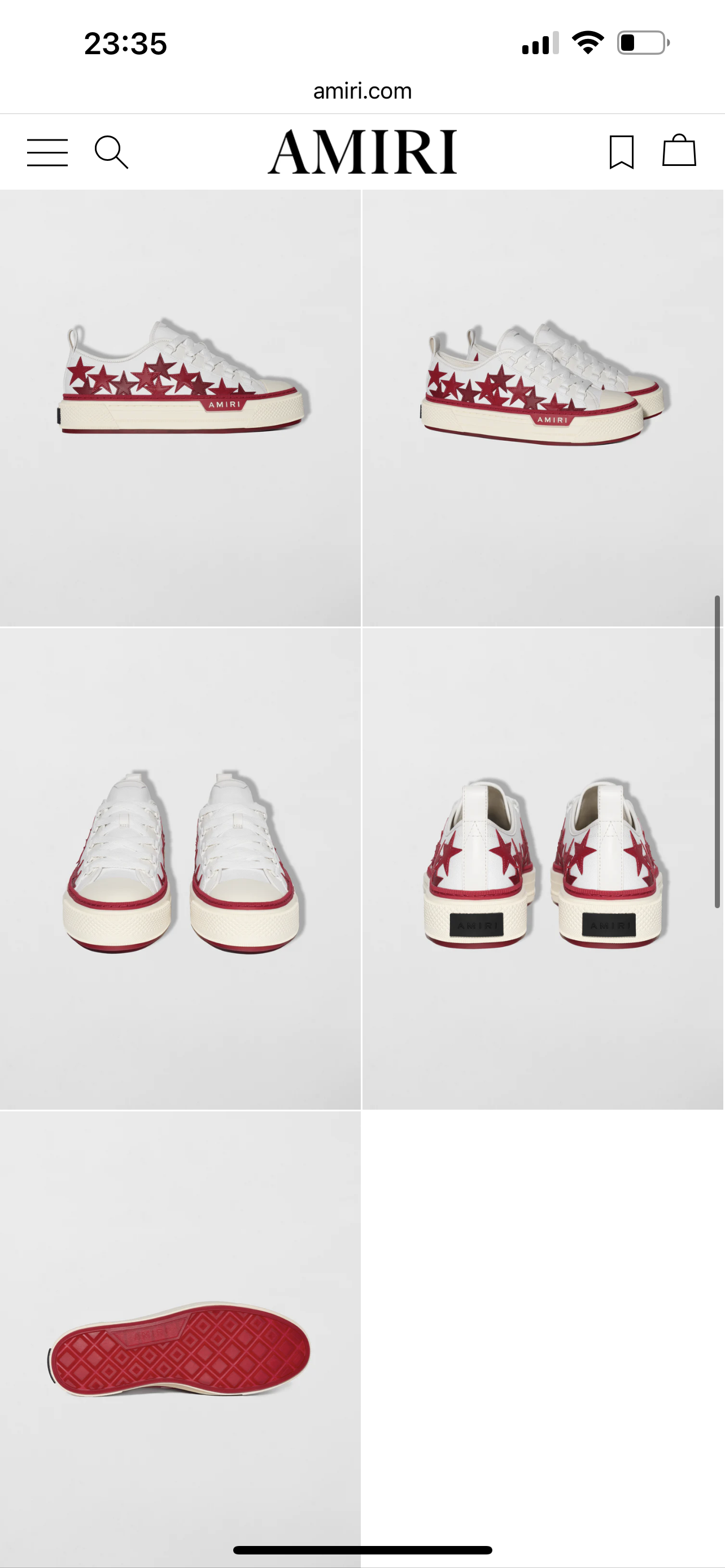Open the hamburger navigation menu
This screenshot has height=1568, width=725.
[x=47, y=152]
